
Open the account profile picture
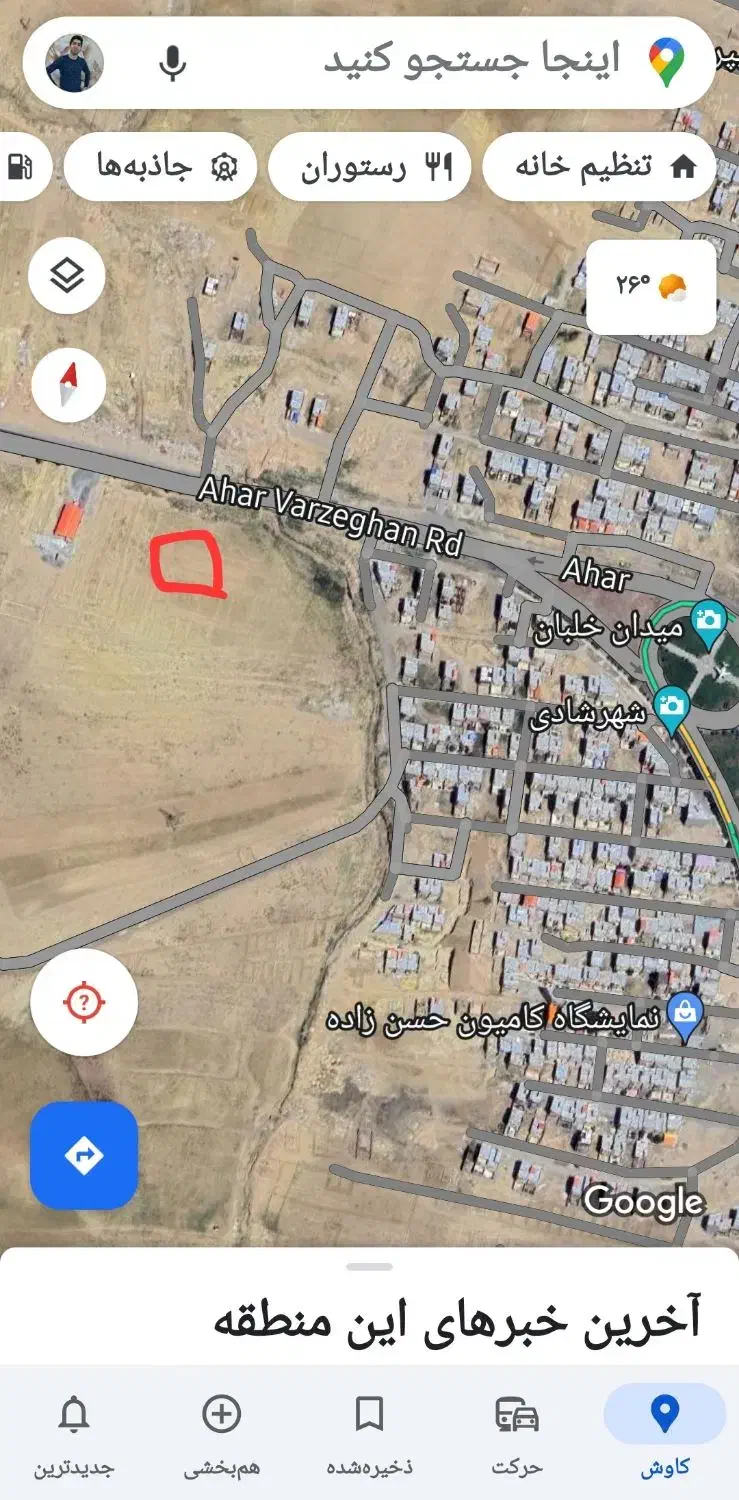[75, 62]
